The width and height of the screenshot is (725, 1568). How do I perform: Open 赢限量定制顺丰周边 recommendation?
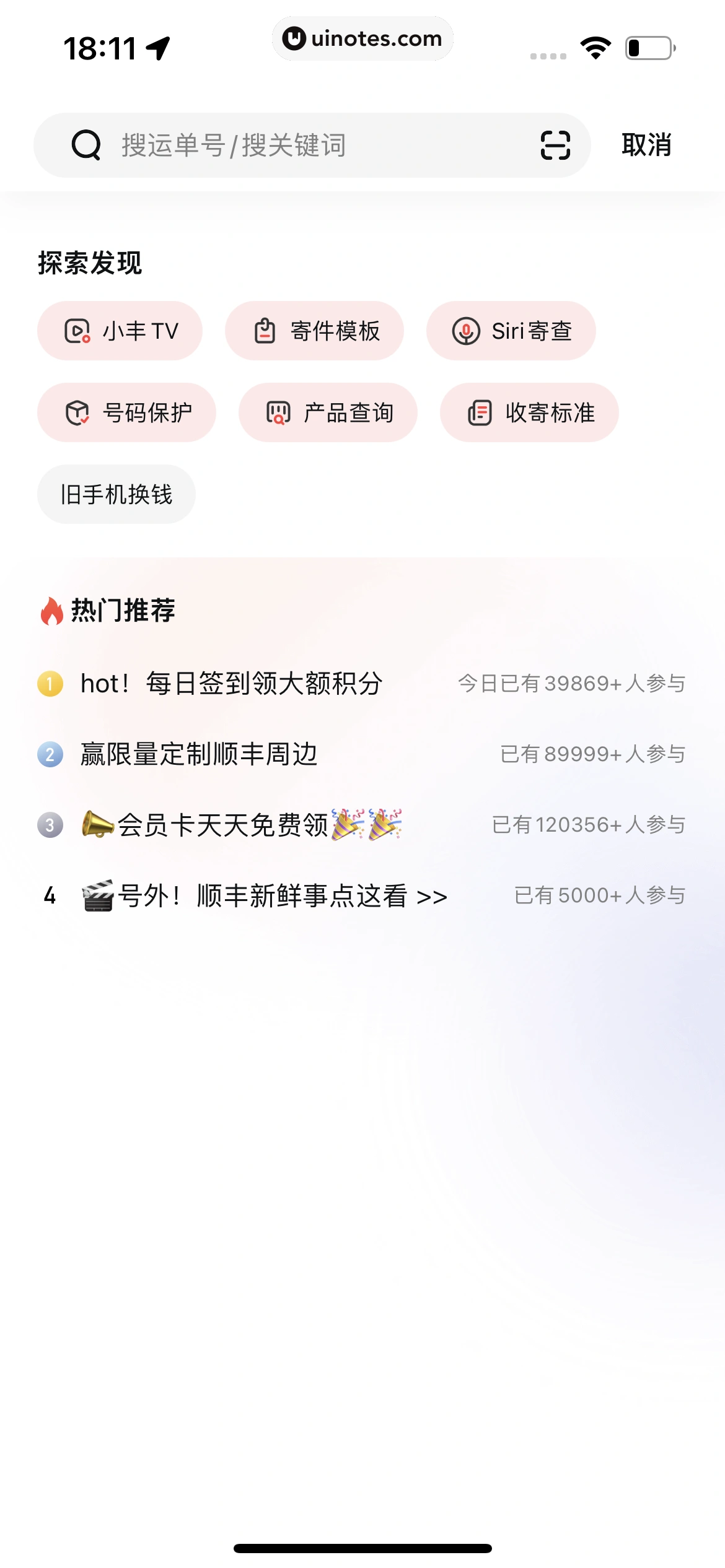coord(198,754)
